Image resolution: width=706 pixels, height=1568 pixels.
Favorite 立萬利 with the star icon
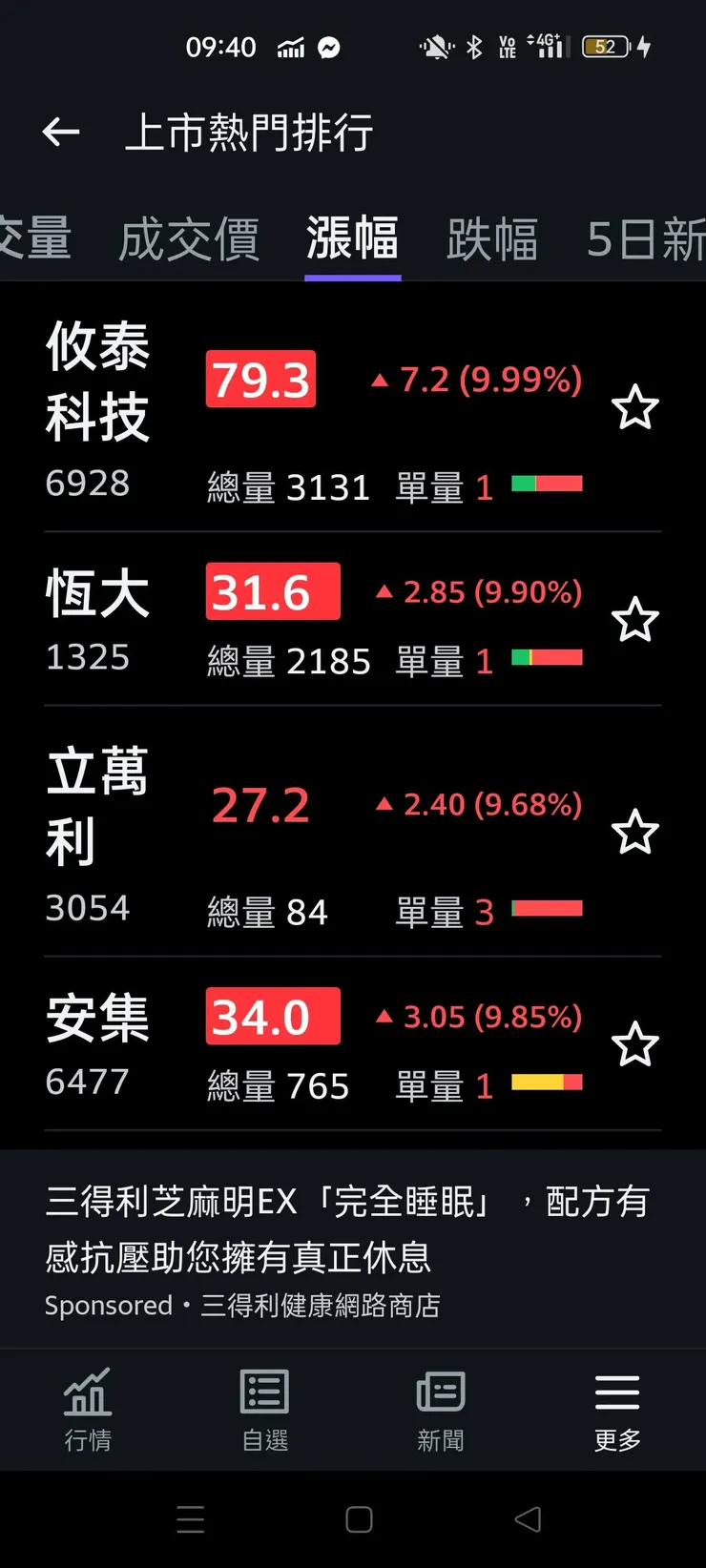(634, 833)
